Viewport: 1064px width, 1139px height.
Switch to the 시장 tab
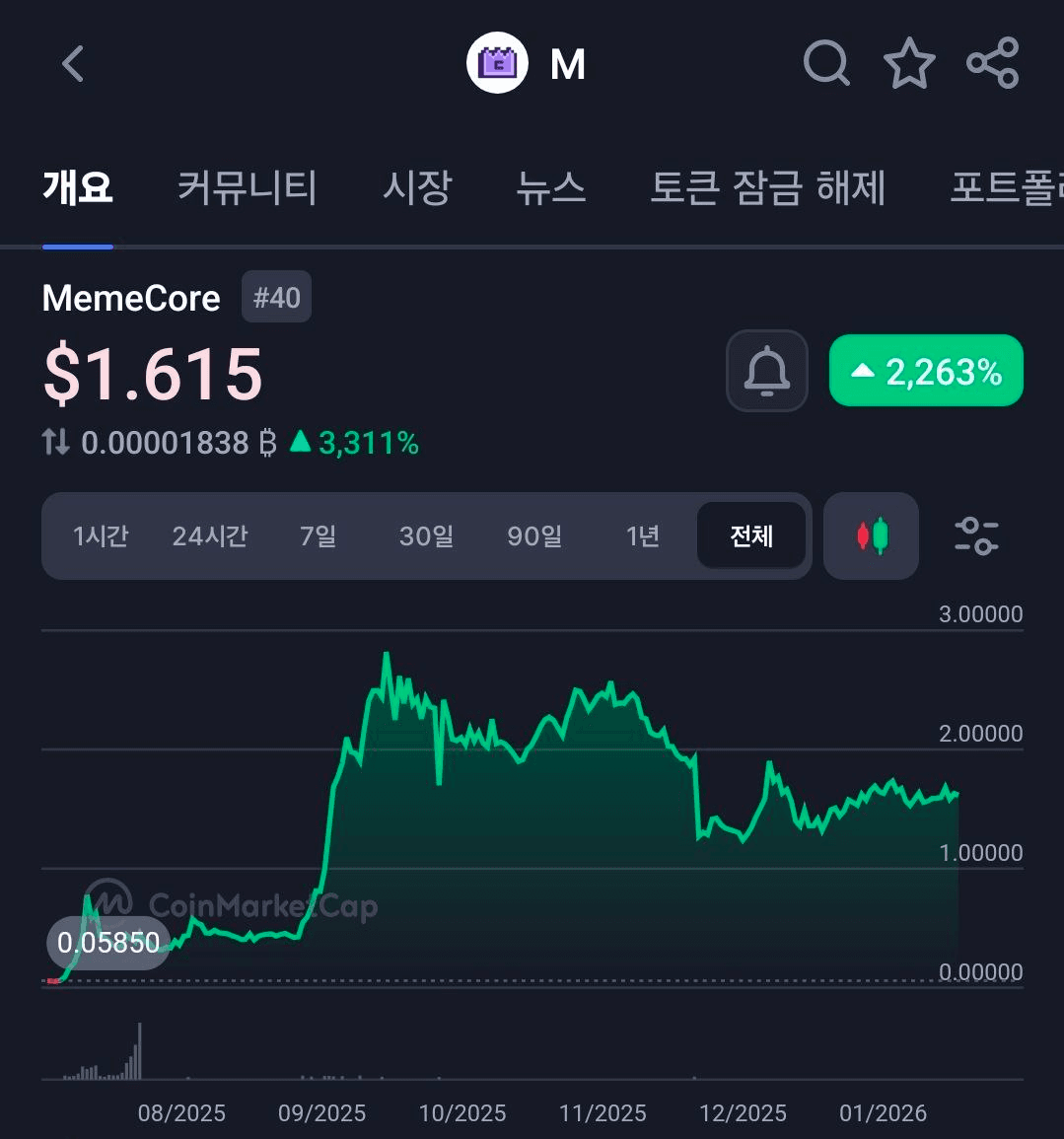(x=417, y=186)
